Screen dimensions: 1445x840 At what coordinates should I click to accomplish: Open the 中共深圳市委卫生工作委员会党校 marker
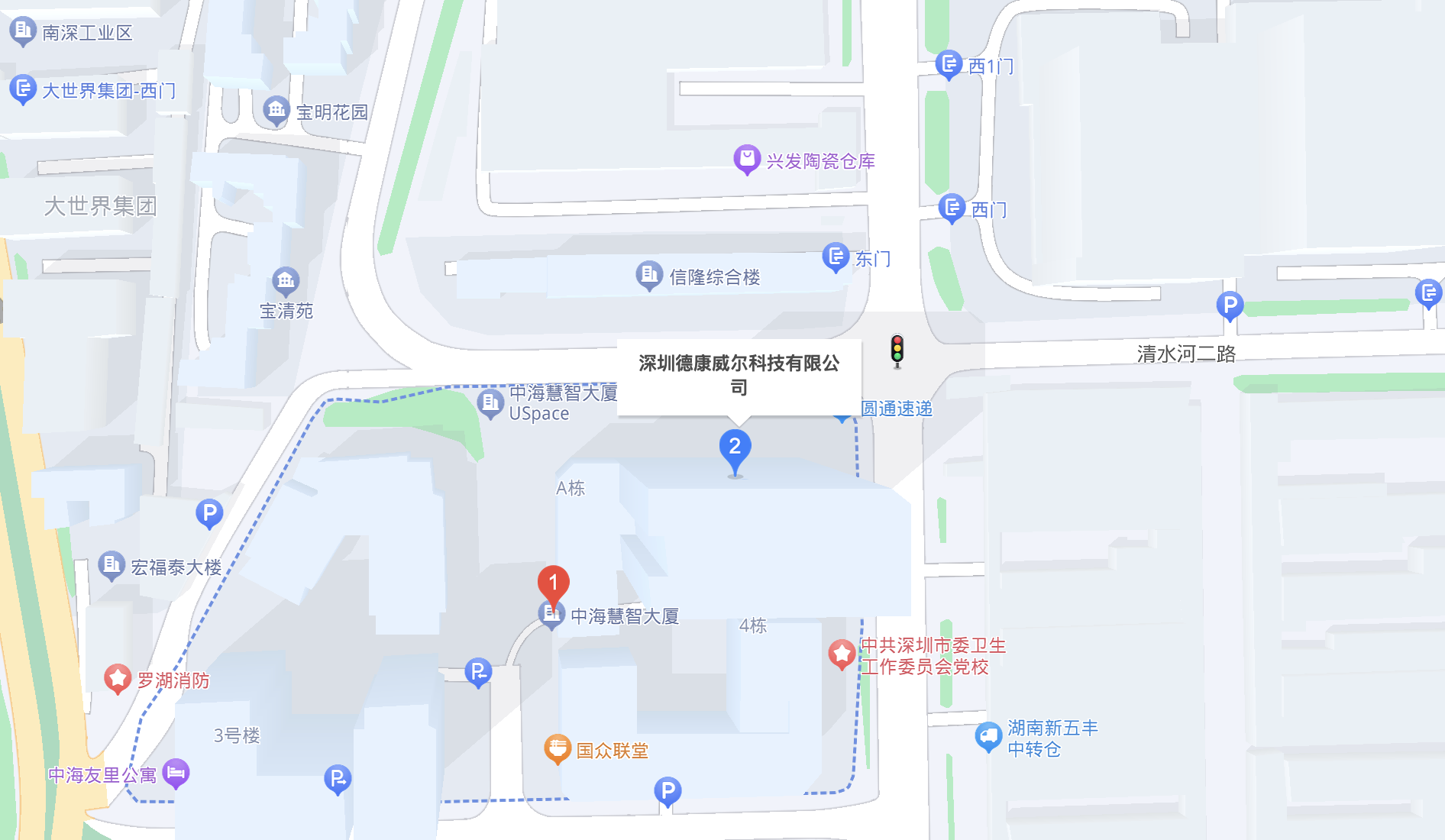click(x=842, y=654)
